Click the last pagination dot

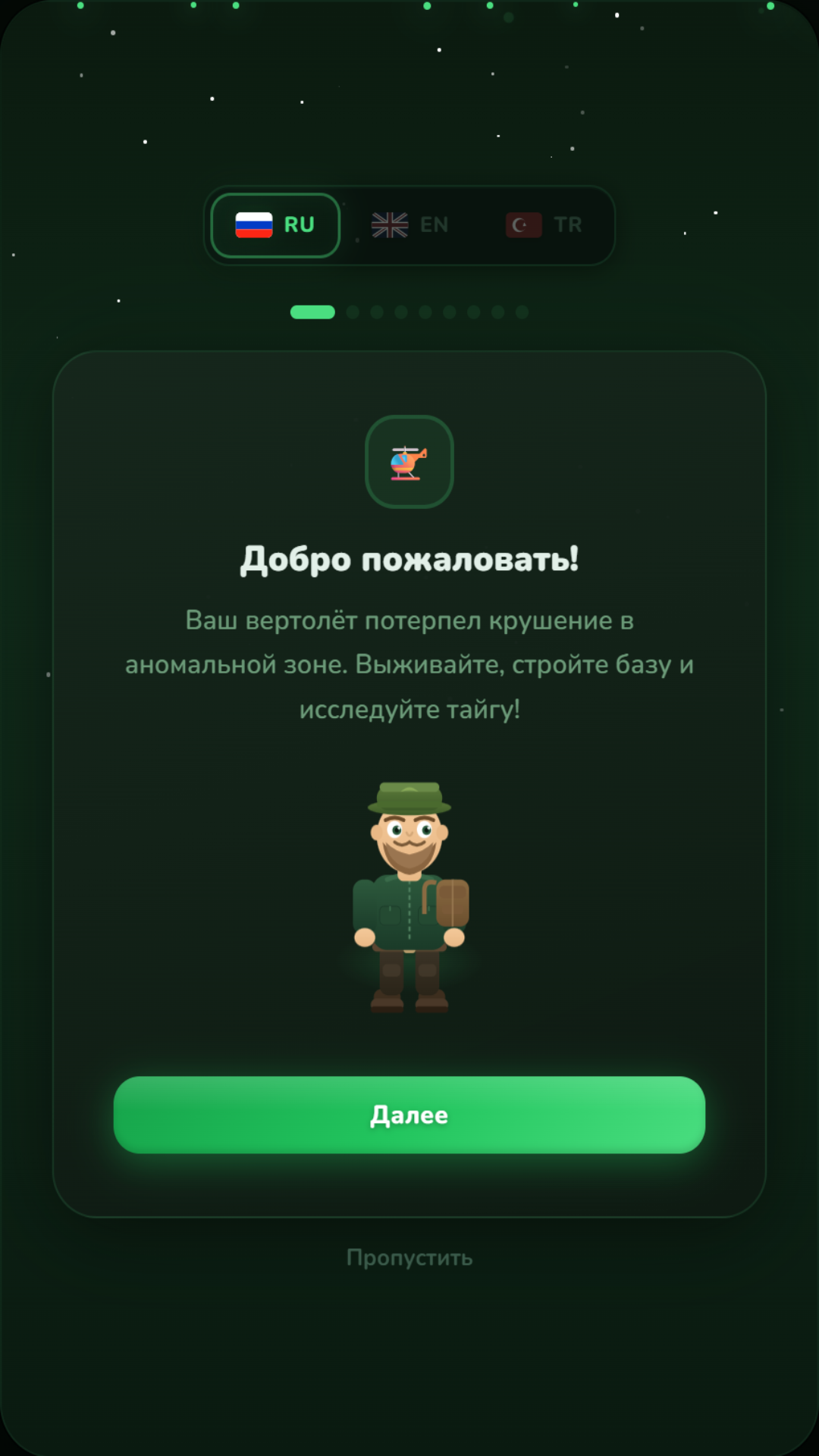pos(523,312)
